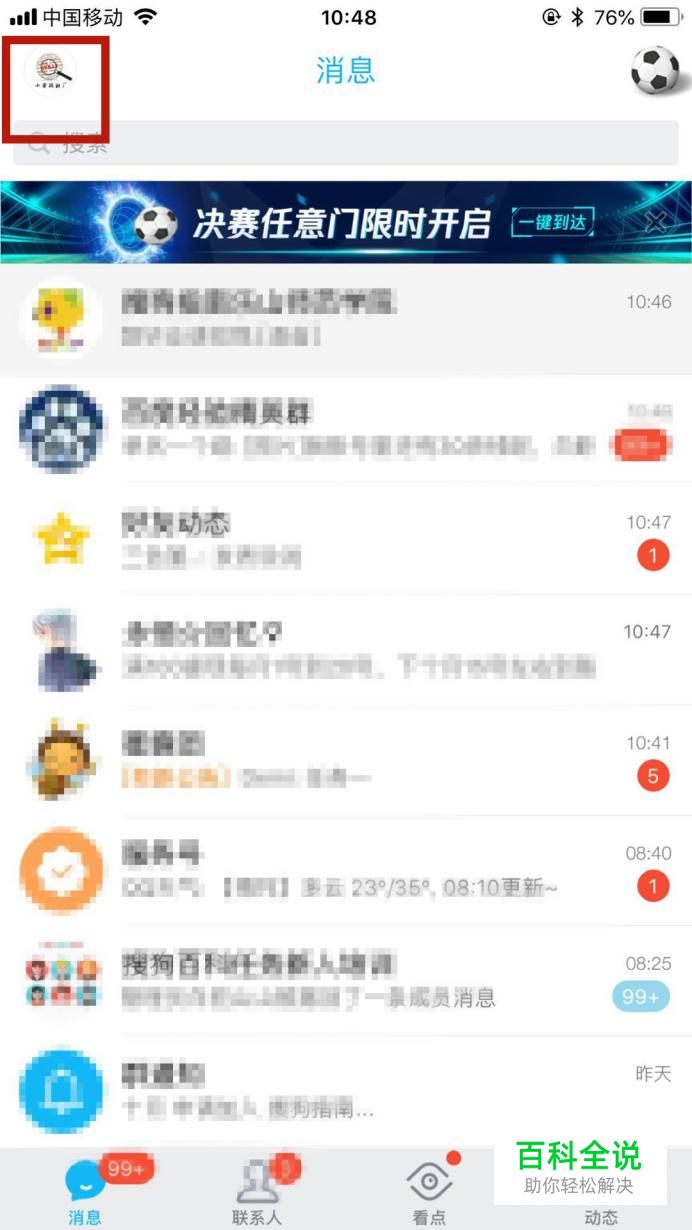Dismiss the 决赛任意门 banner
Viewport: 692px width, 1230px height.
656,222
